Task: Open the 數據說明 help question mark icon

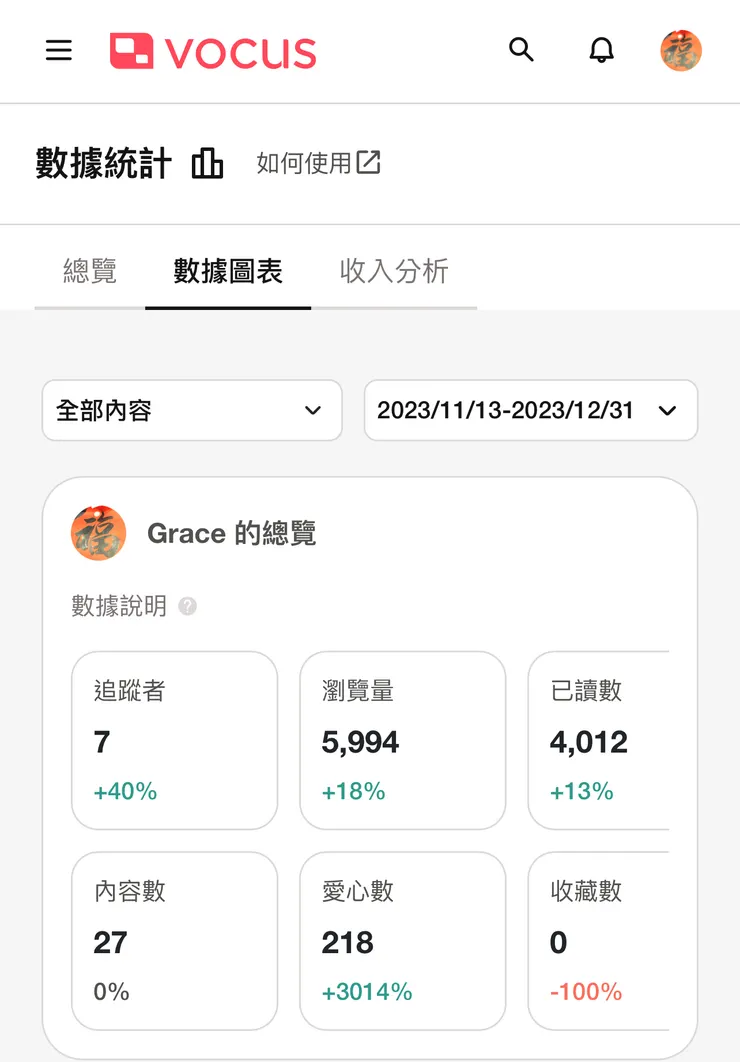Action: (x=188, y=607)
